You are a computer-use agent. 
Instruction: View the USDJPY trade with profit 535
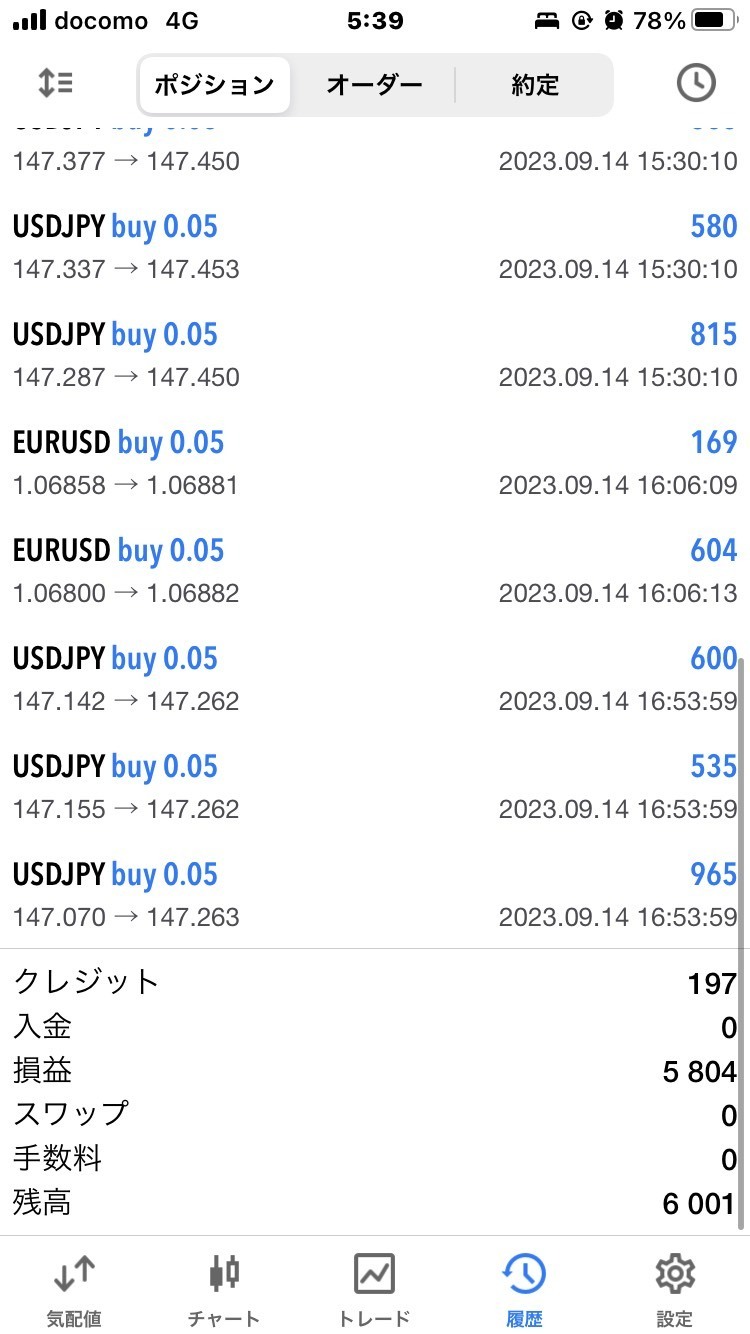click(x=375, y=787)
